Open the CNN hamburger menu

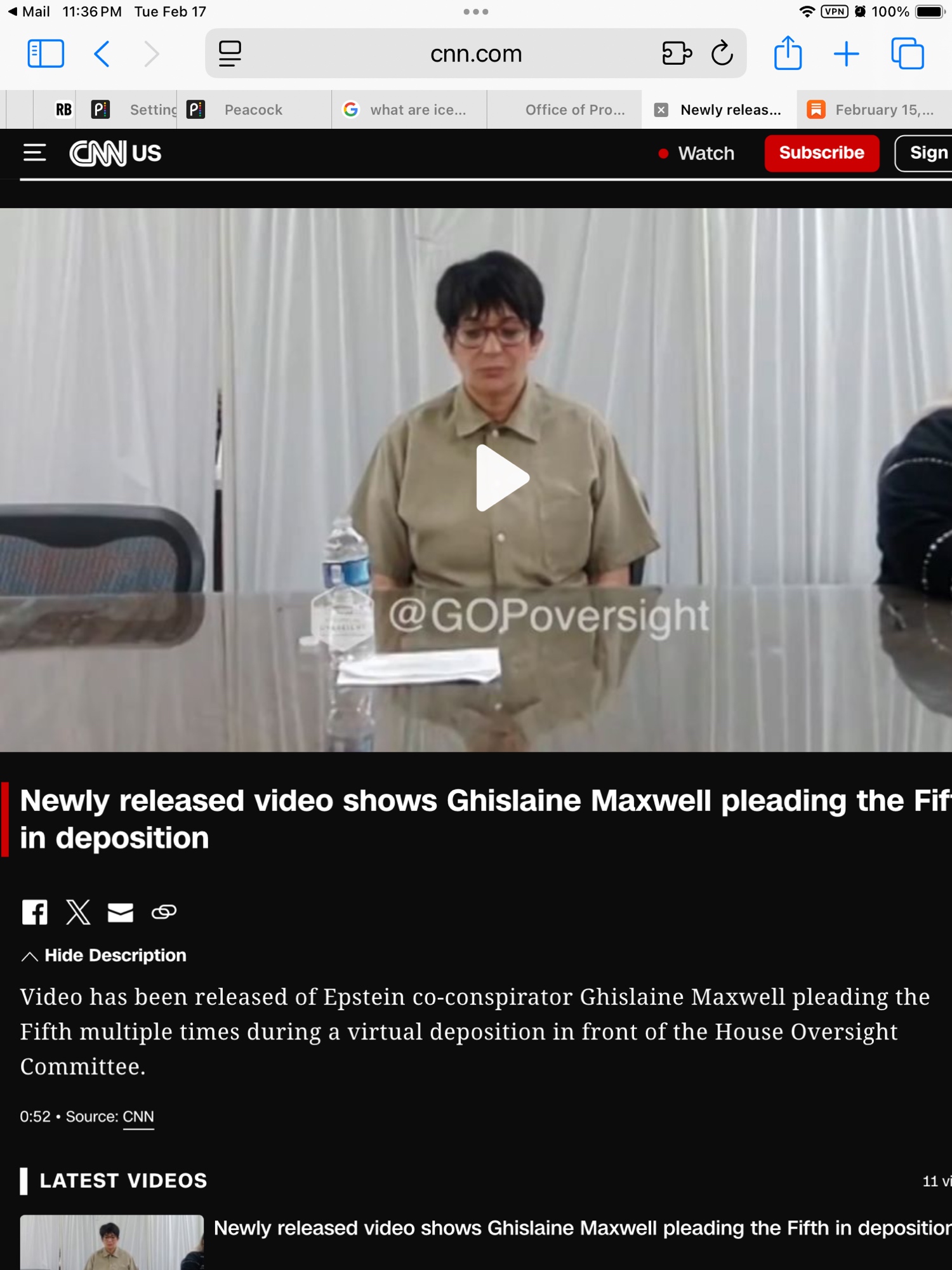(x=34, y=153)
